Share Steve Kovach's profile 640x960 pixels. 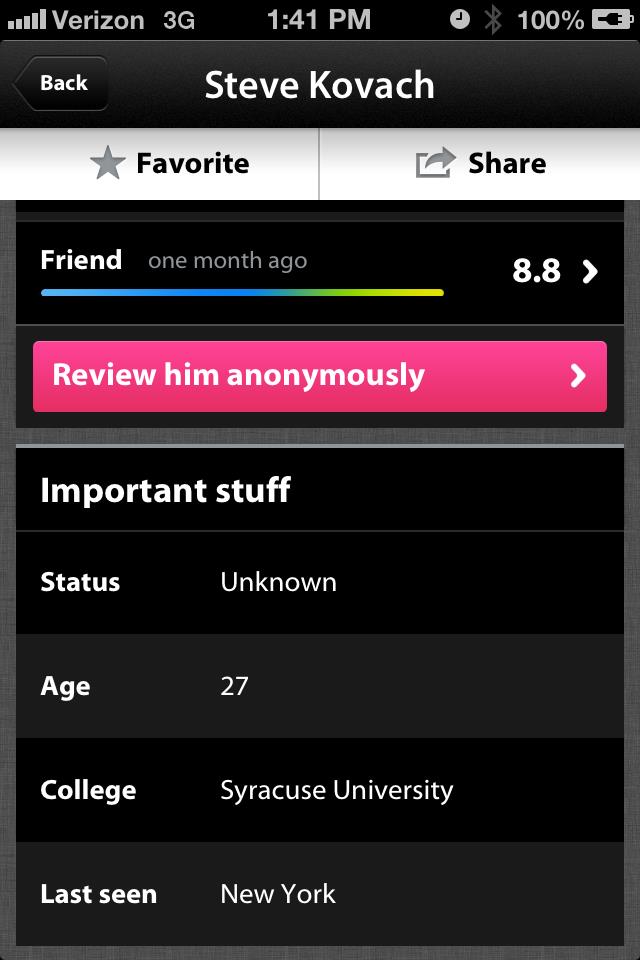(x=480, y=164)
